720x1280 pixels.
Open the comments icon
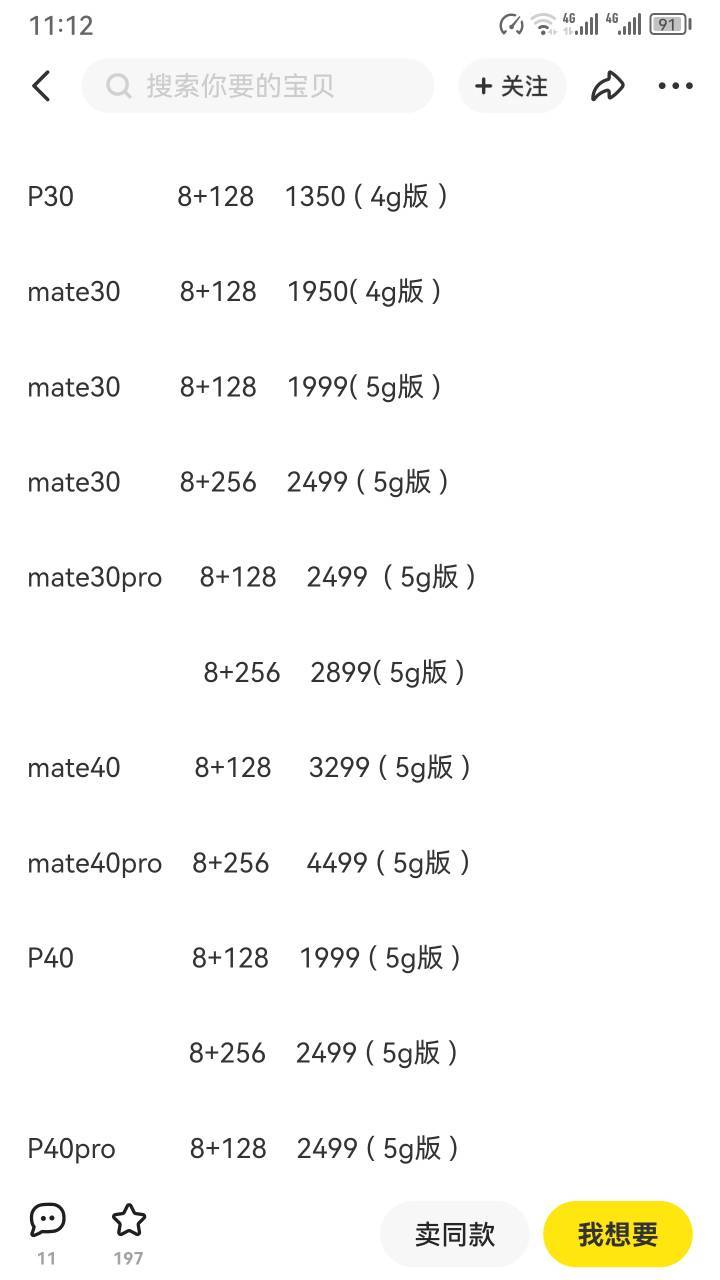(x=47, y=1220)
